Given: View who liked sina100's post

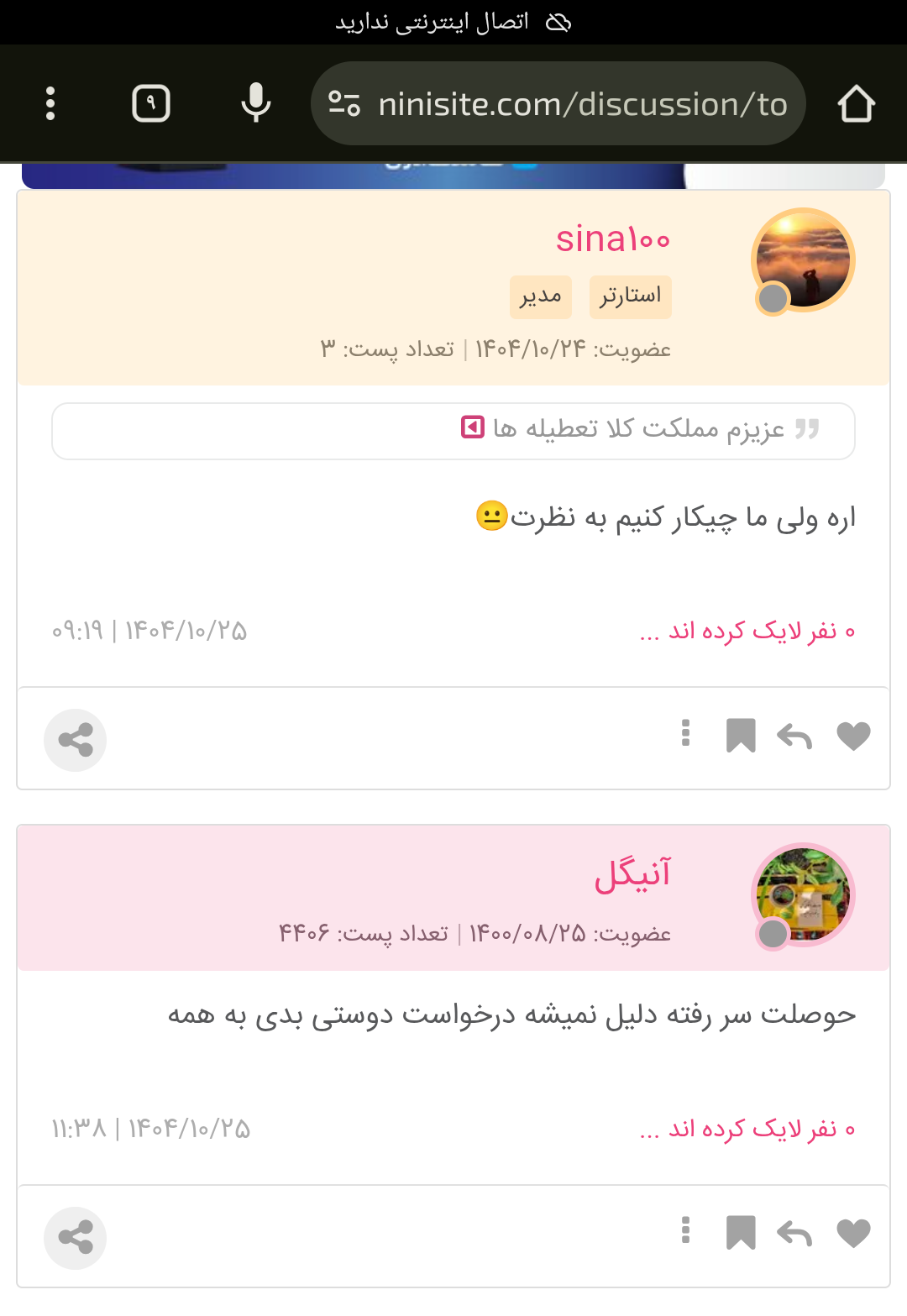Looking at the screenshot, I should pos(747,631).
